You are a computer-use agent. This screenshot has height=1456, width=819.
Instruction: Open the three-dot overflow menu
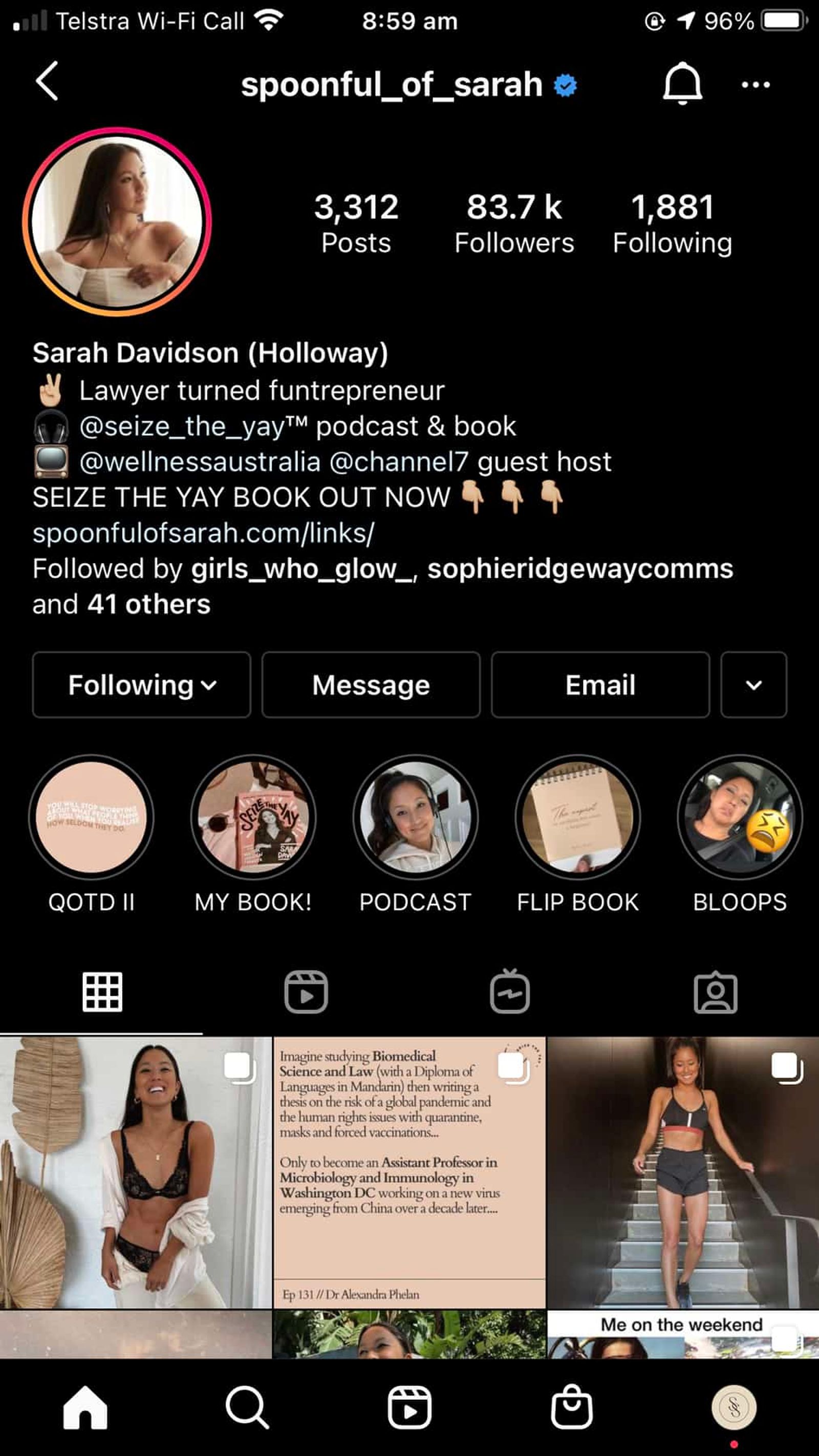pos(755,85)
